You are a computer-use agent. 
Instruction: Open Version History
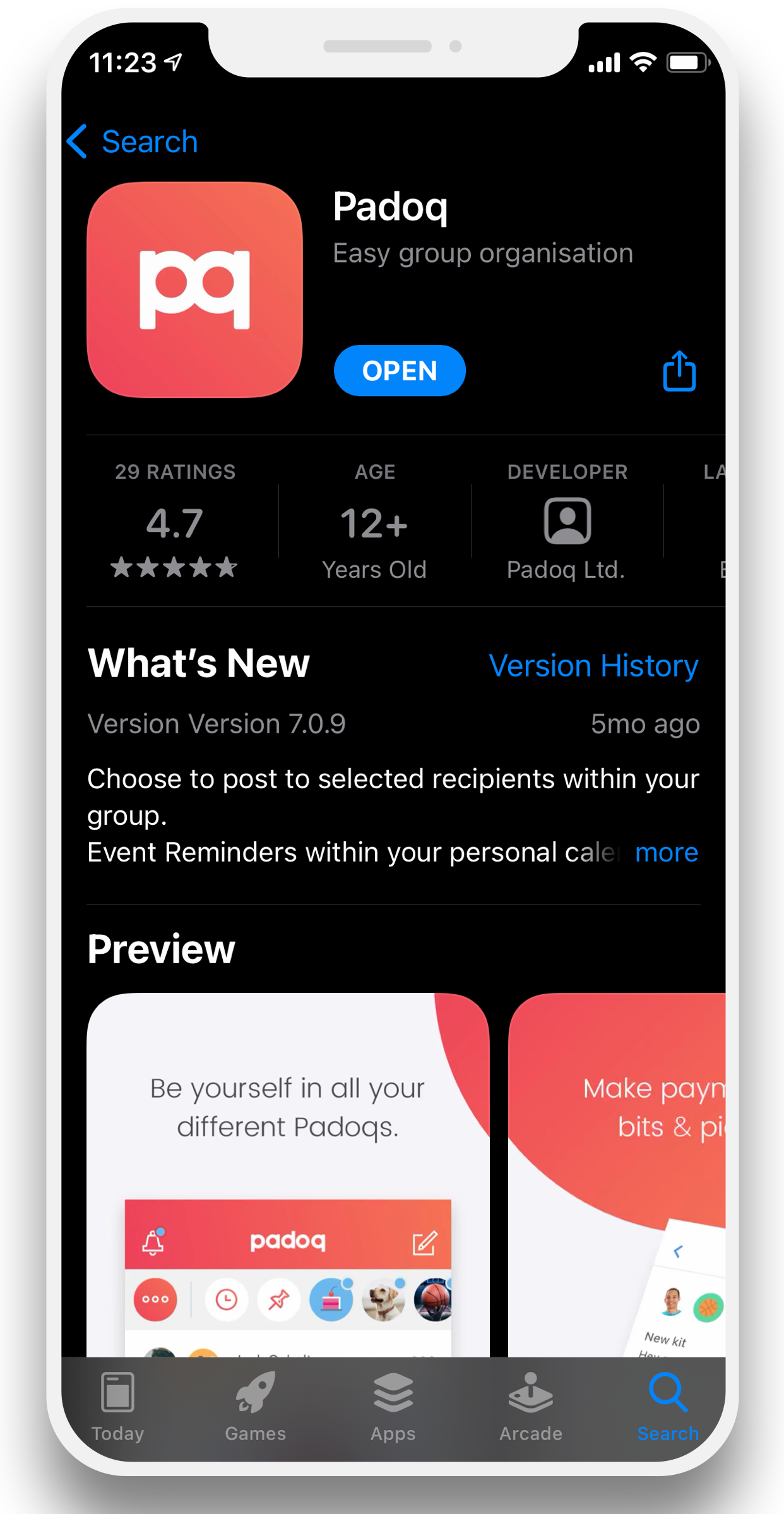click(x=593, y=666)
